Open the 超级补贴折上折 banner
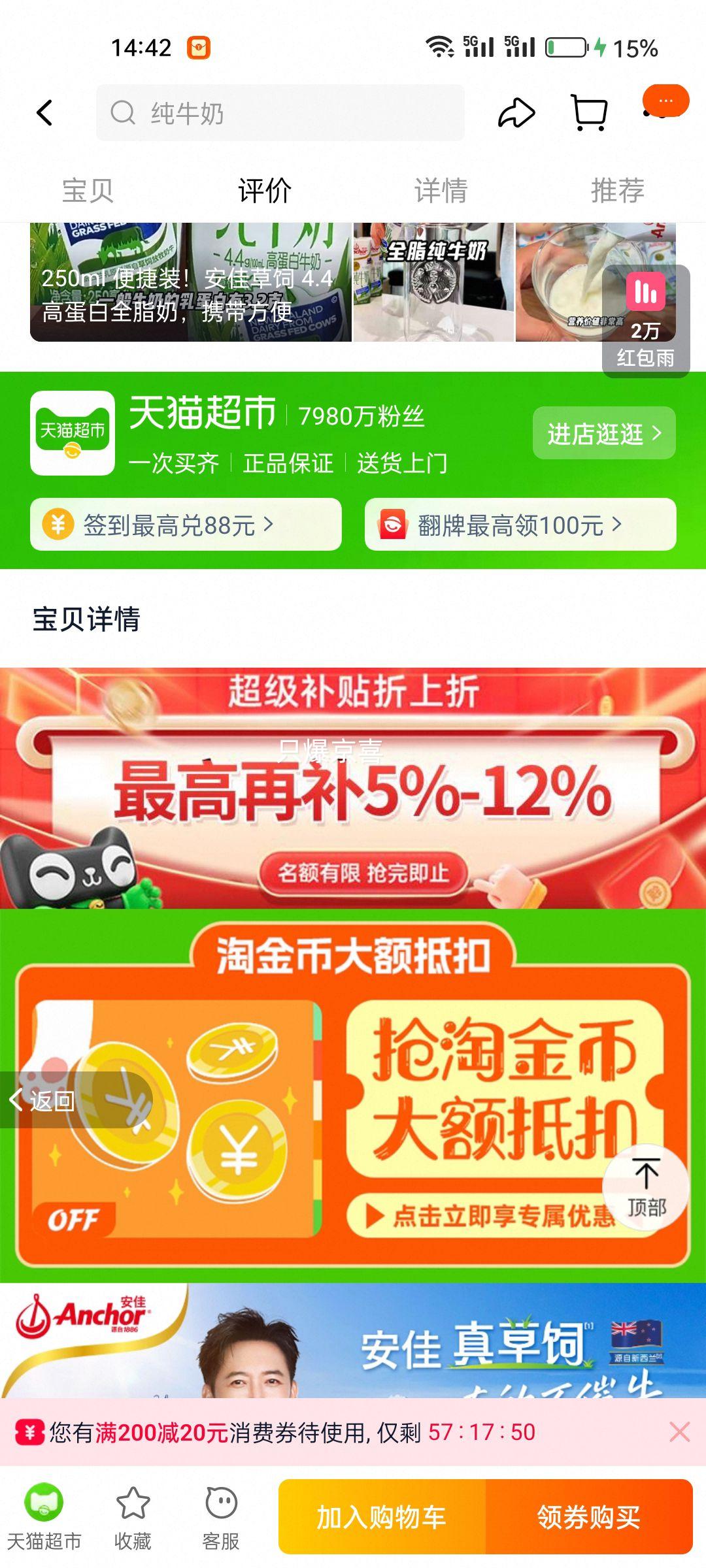The height and width of the screenshot is (1568, 706). [353, 787]
